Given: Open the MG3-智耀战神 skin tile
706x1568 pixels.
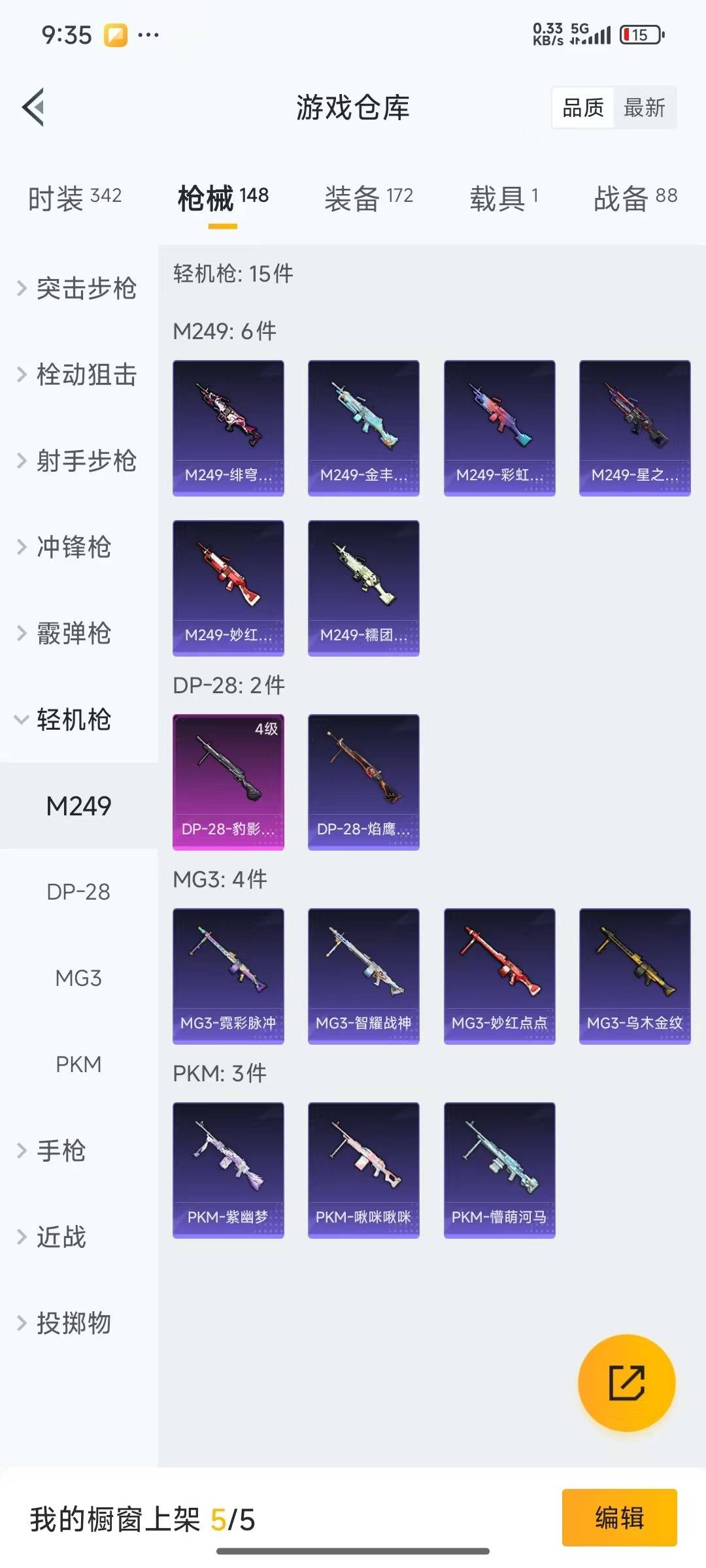Looking at the screenshot, I should (x=363, y=976).
